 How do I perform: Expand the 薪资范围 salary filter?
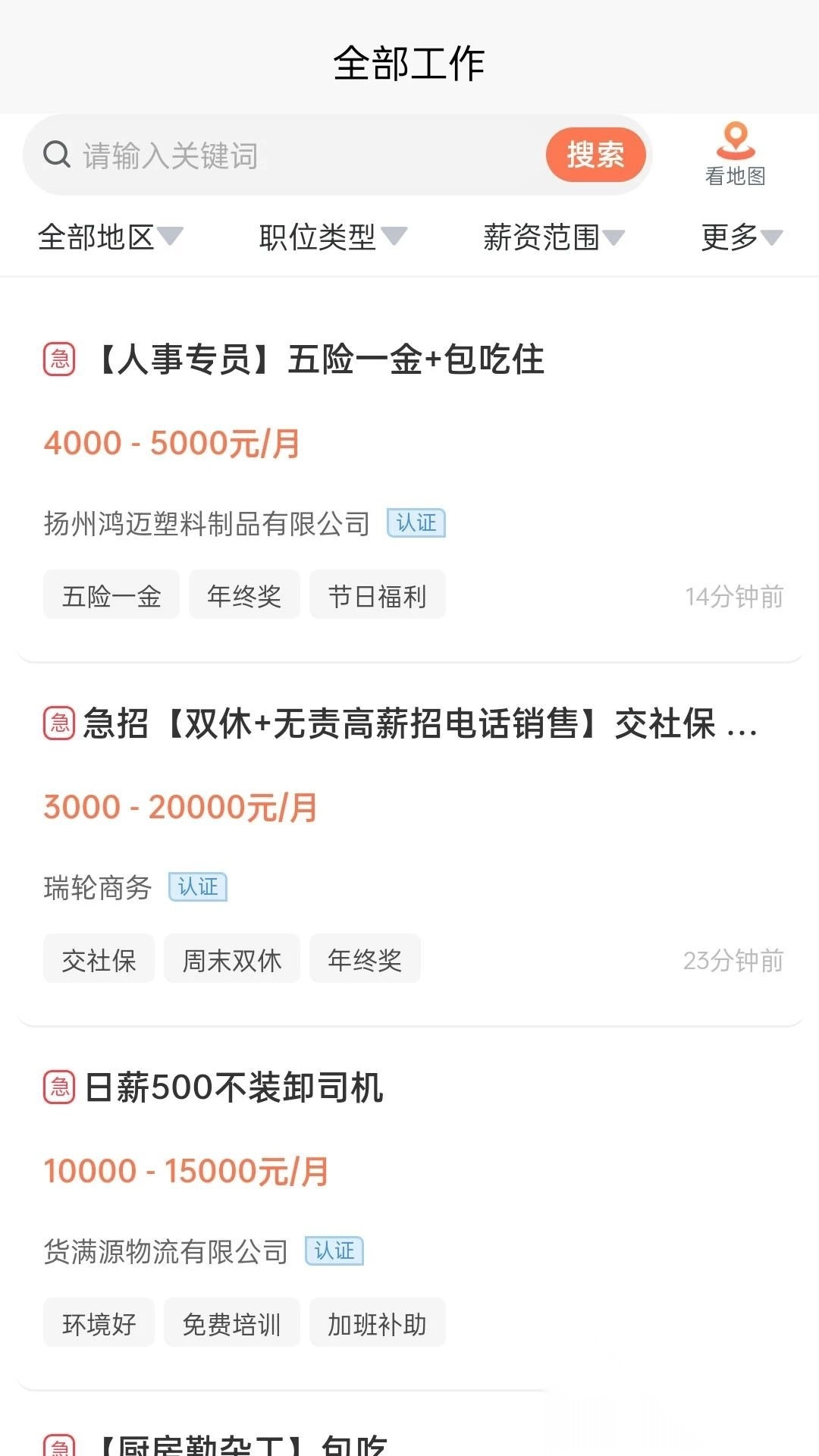point(554,237)
